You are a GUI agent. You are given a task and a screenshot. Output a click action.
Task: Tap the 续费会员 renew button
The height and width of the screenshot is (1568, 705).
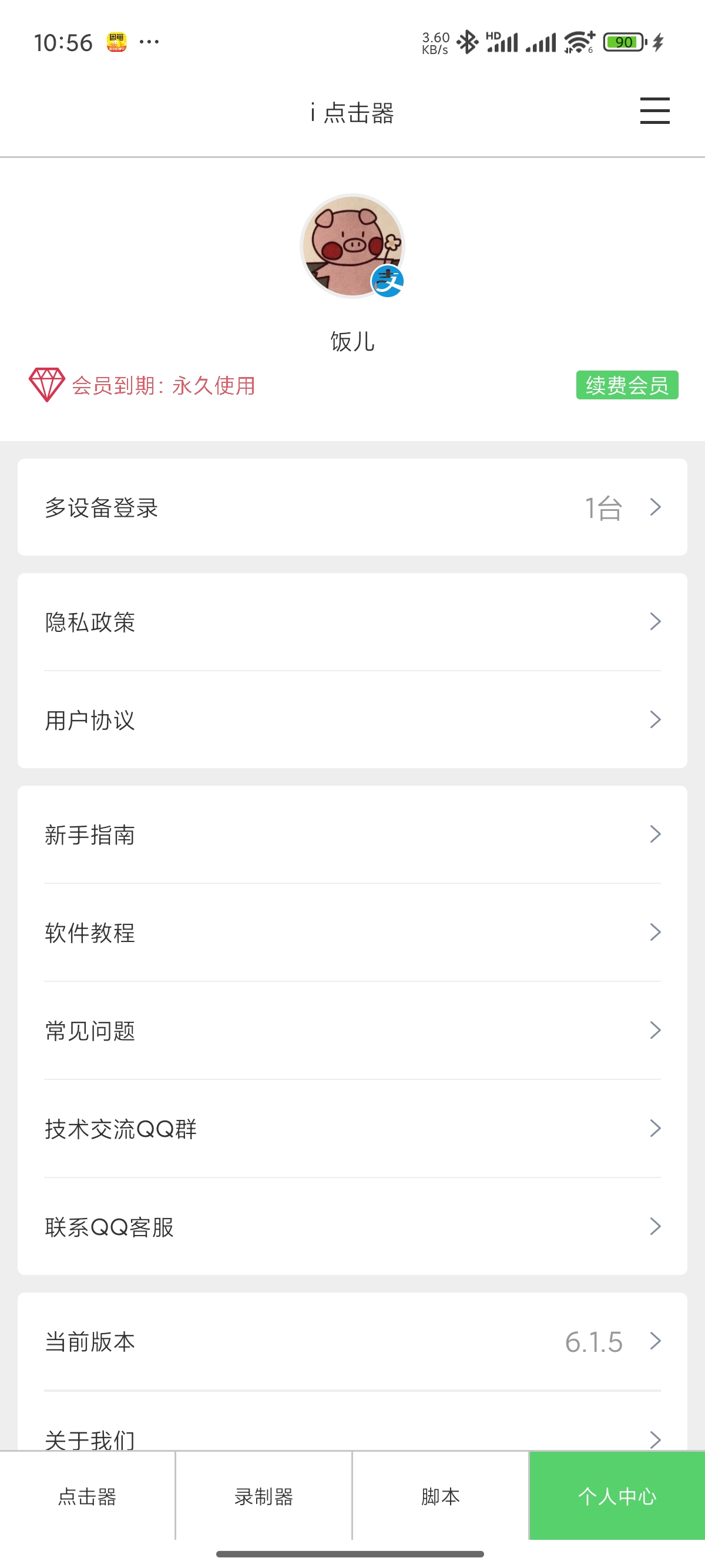point(626,385)
